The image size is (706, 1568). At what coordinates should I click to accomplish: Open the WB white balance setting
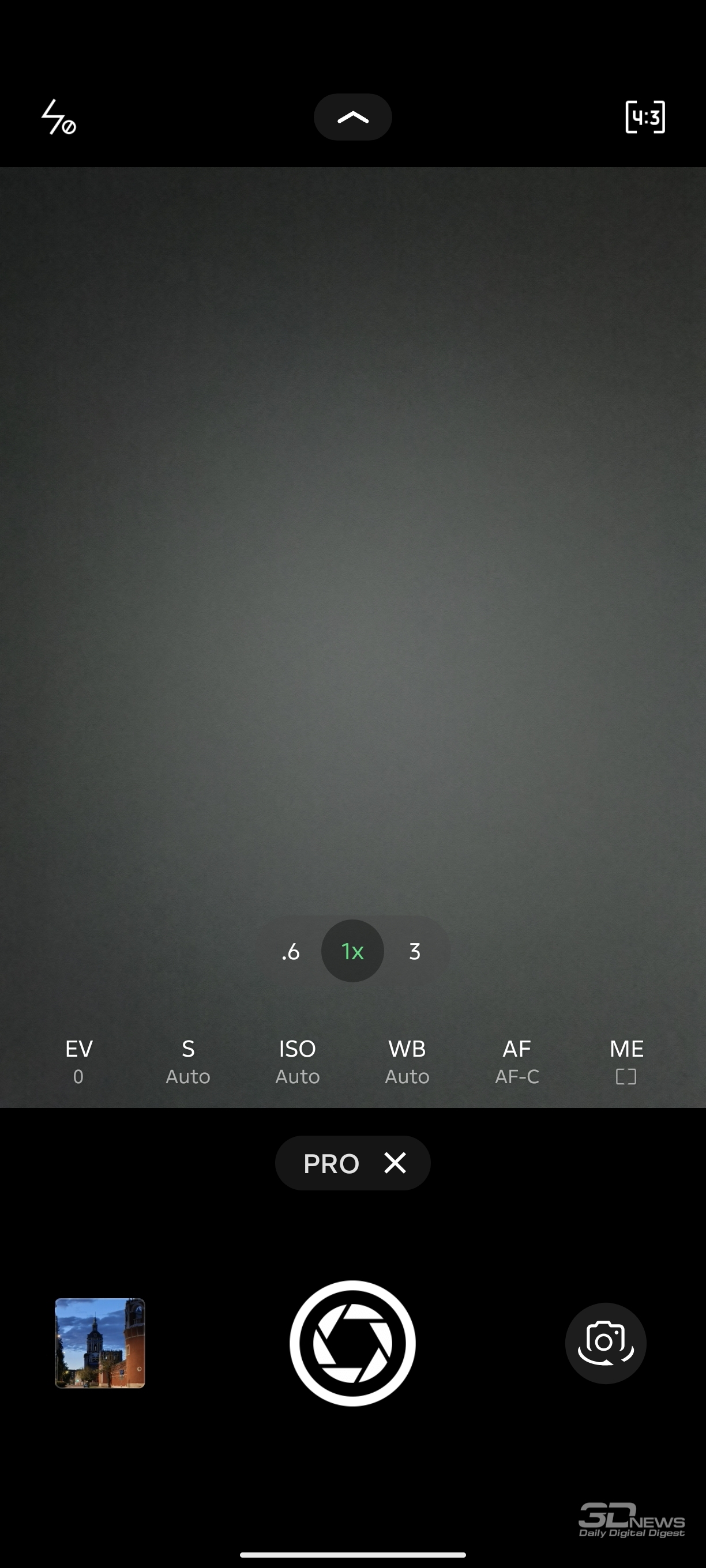tap(407, 1061)
